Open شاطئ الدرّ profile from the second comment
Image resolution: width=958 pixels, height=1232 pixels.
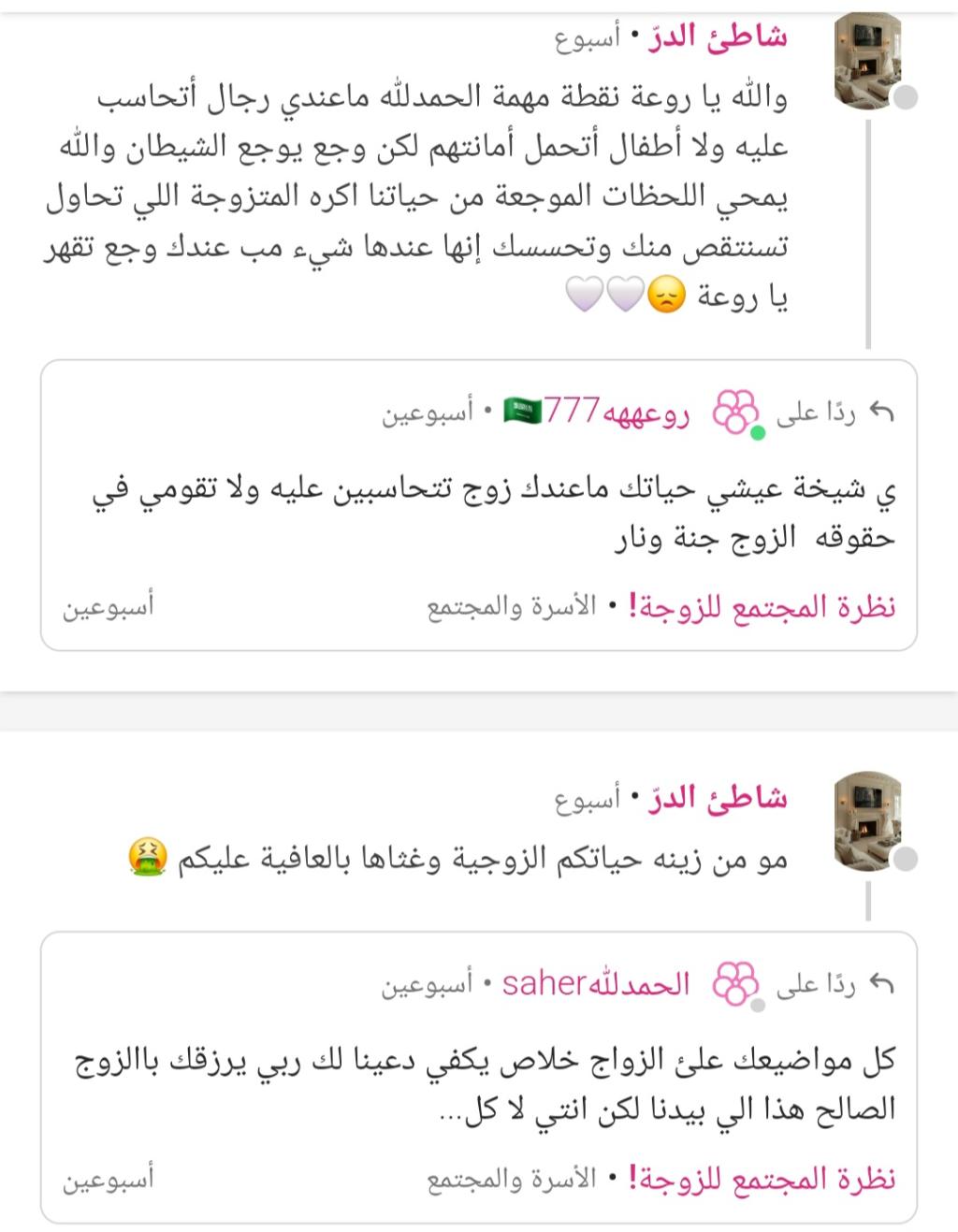(718, 798)
